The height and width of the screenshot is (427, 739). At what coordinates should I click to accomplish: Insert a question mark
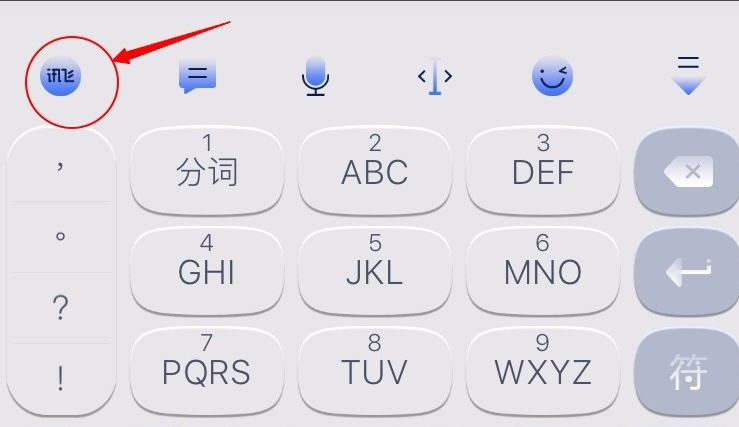pos(60,309)
